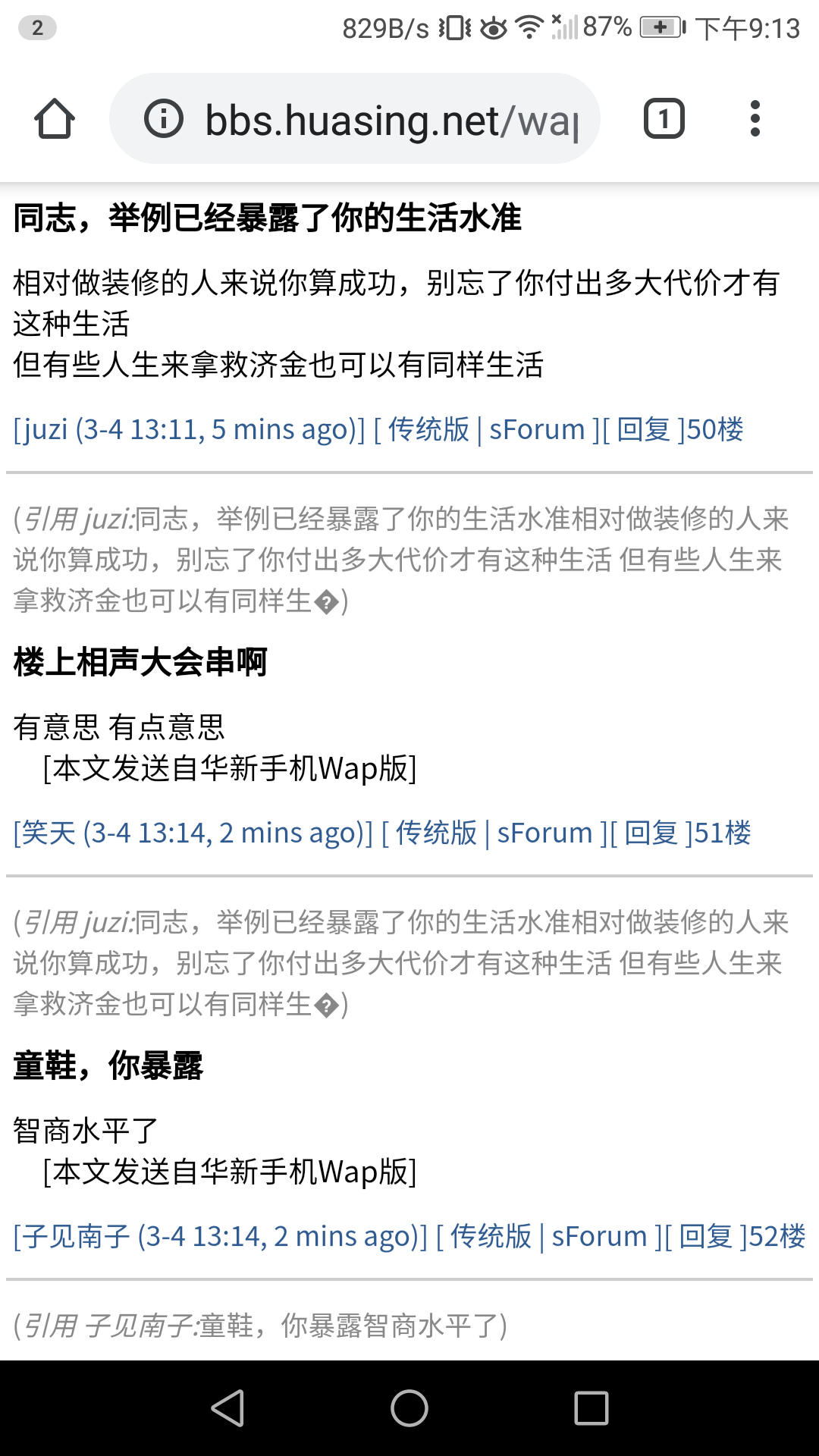
Task: Reply to 子见南子's 52楼 post
Action: [705, 1236]
